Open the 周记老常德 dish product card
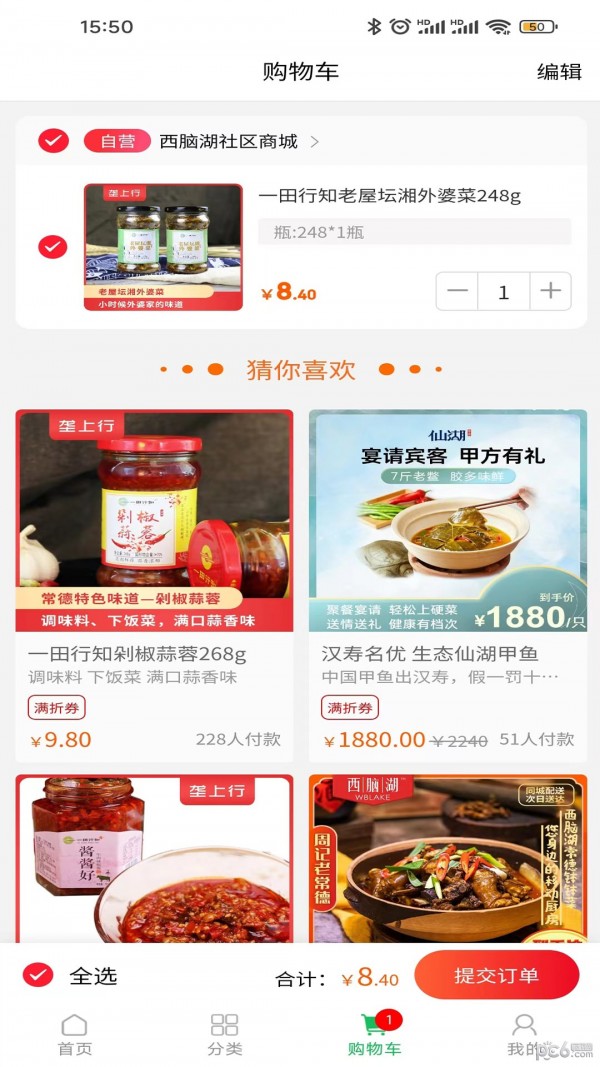 click(x=448, y=859)
